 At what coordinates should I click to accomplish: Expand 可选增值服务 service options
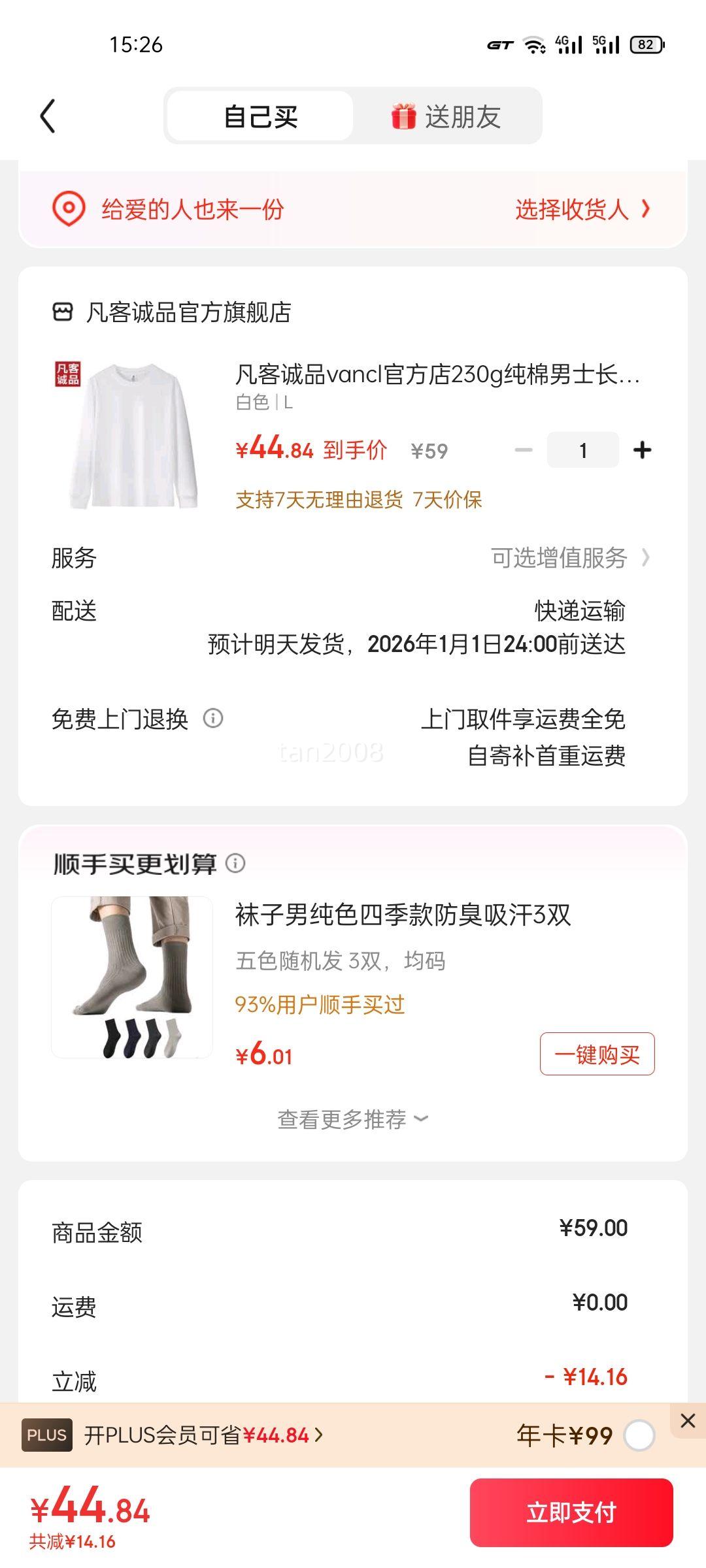point(559,559)
